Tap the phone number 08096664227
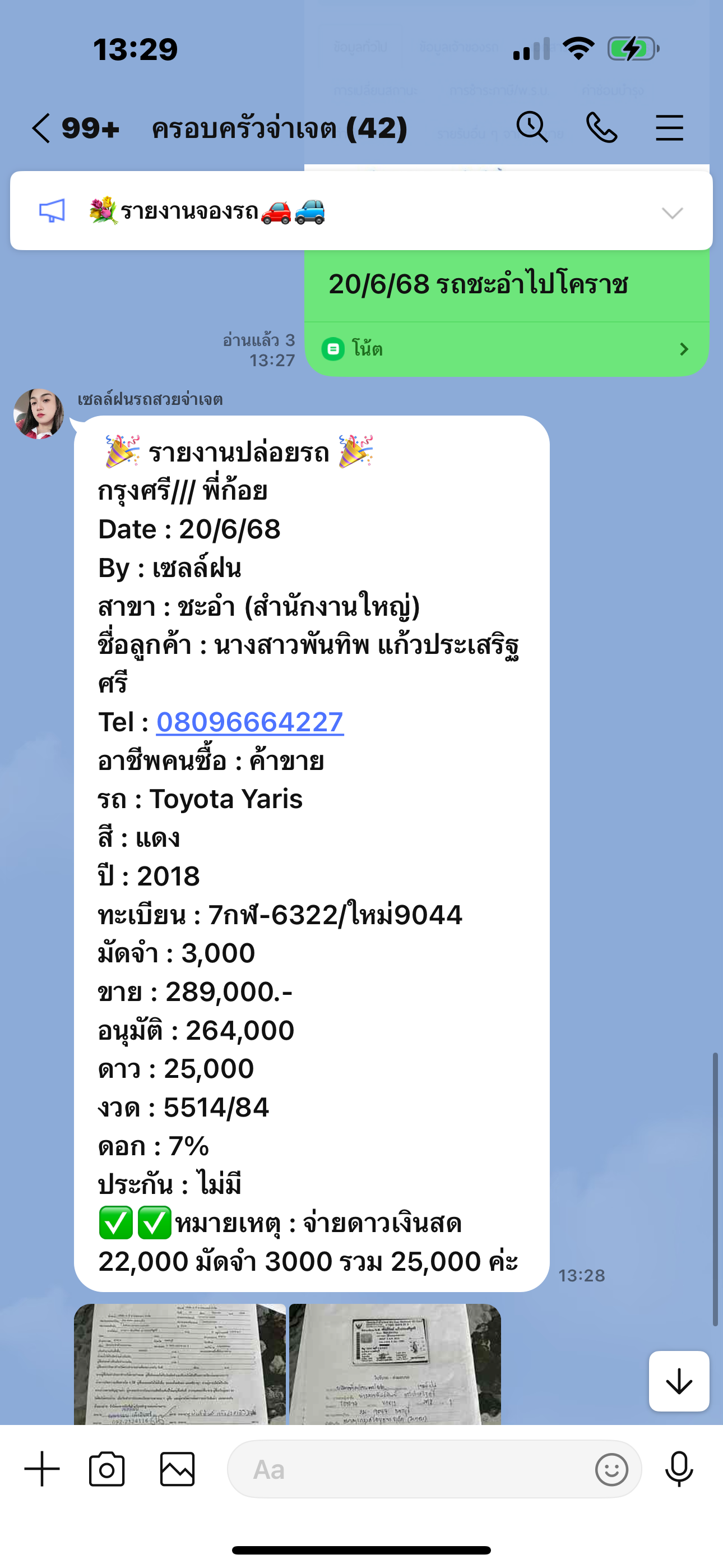Viewport: 723px width, 1568px height. 250,722
